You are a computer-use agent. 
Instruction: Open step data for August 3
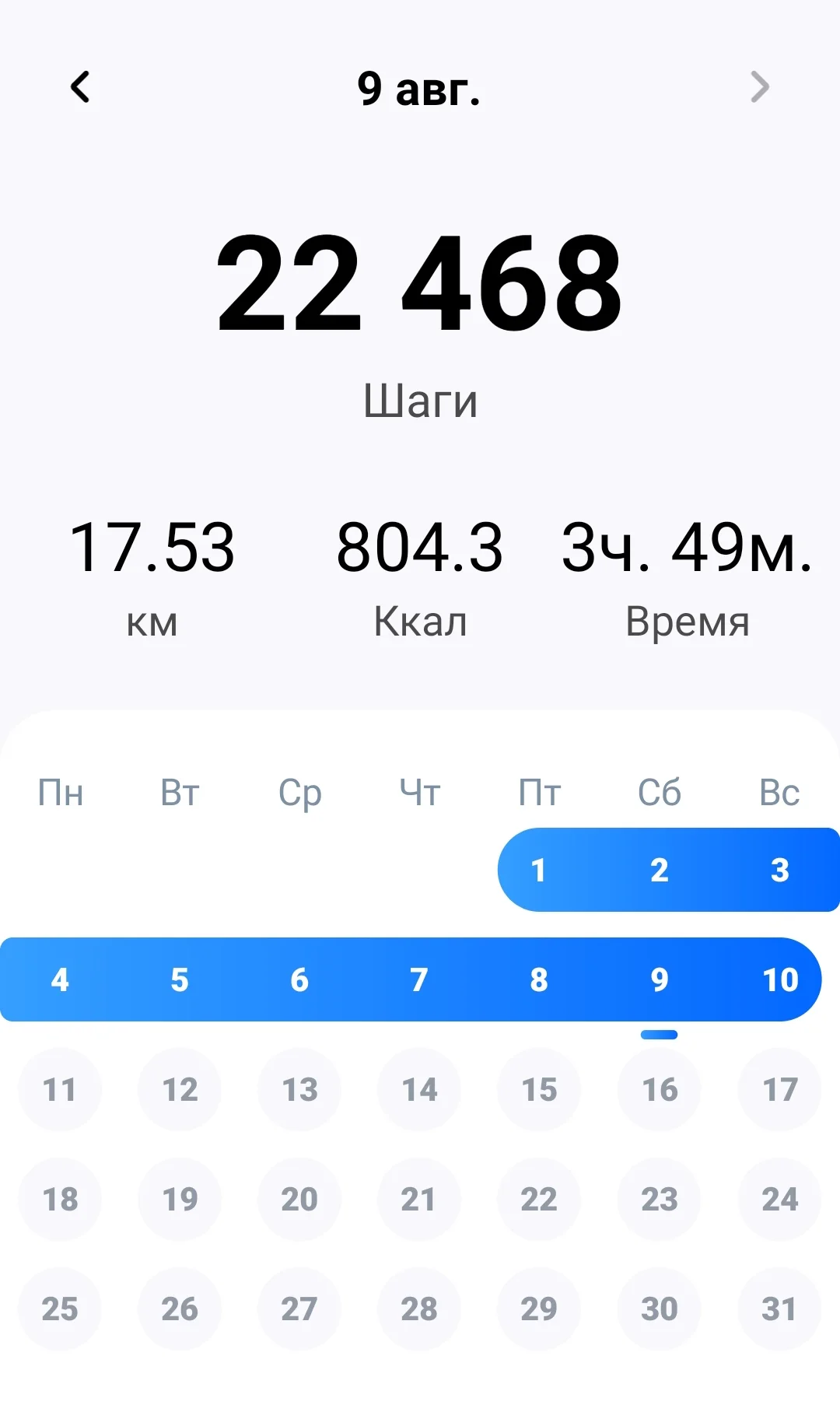[779, 870]
